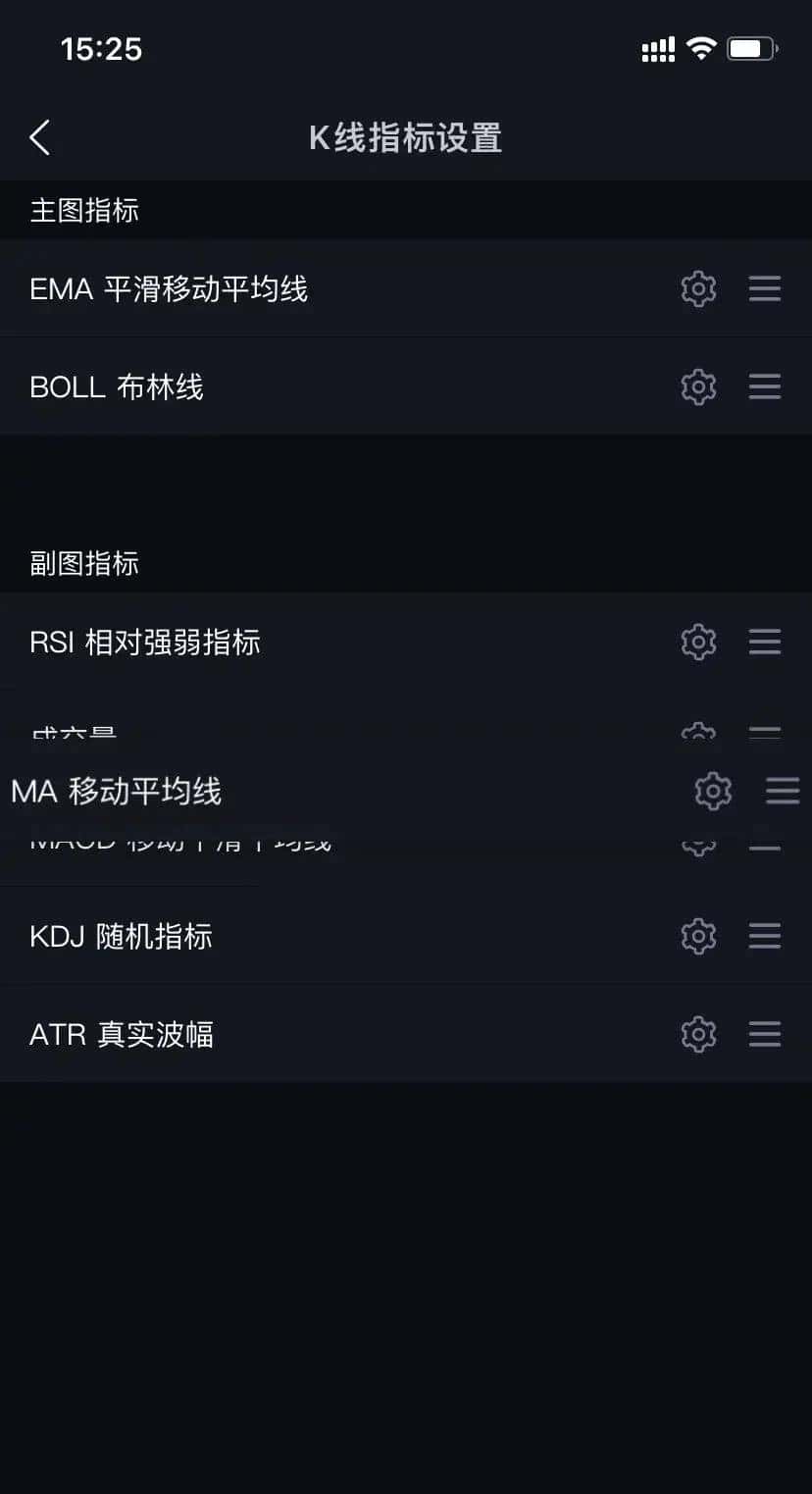
Task: Tap the 主图指标 section header
Action: click(x=84, y=211)
